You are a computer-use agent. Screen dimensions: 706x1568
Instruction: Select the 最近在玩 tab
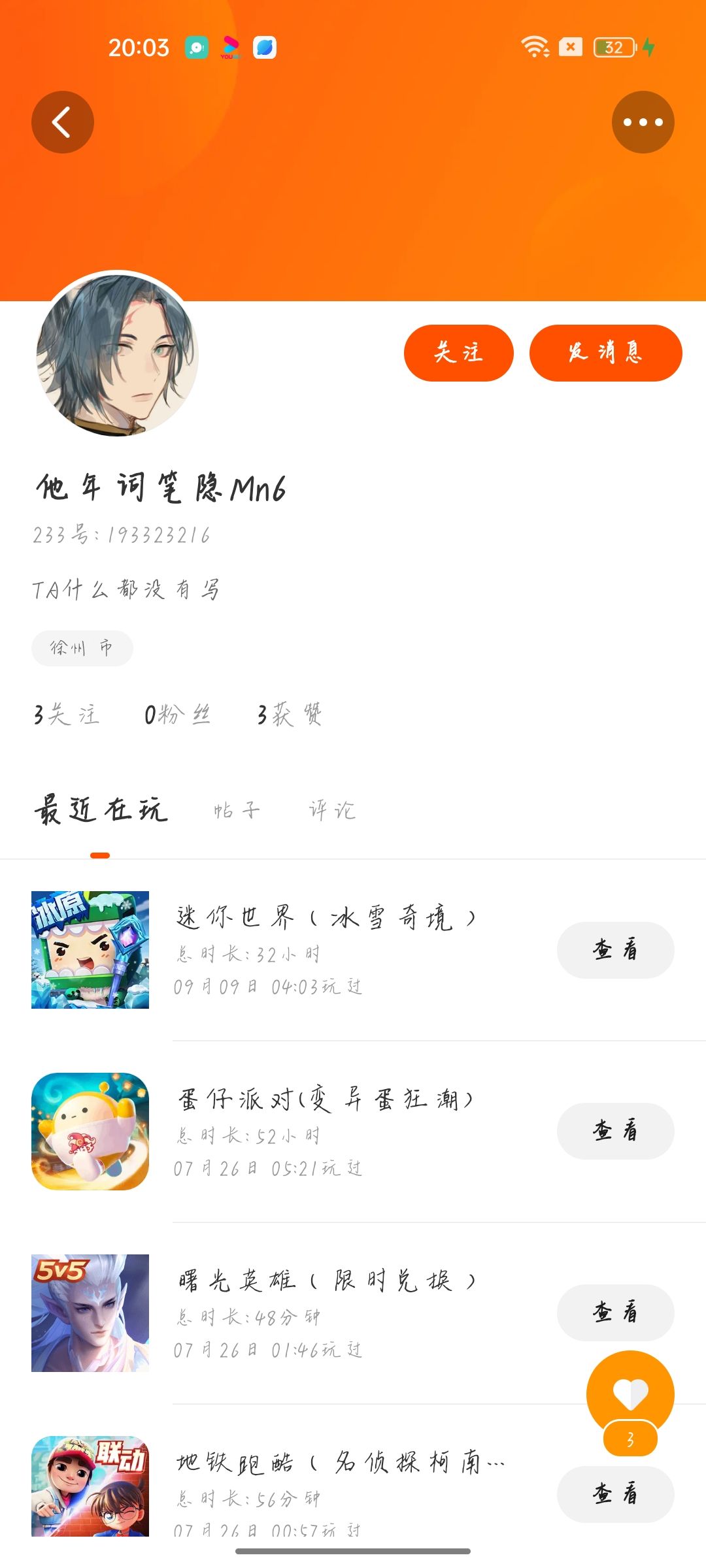(x=101, y=811)
